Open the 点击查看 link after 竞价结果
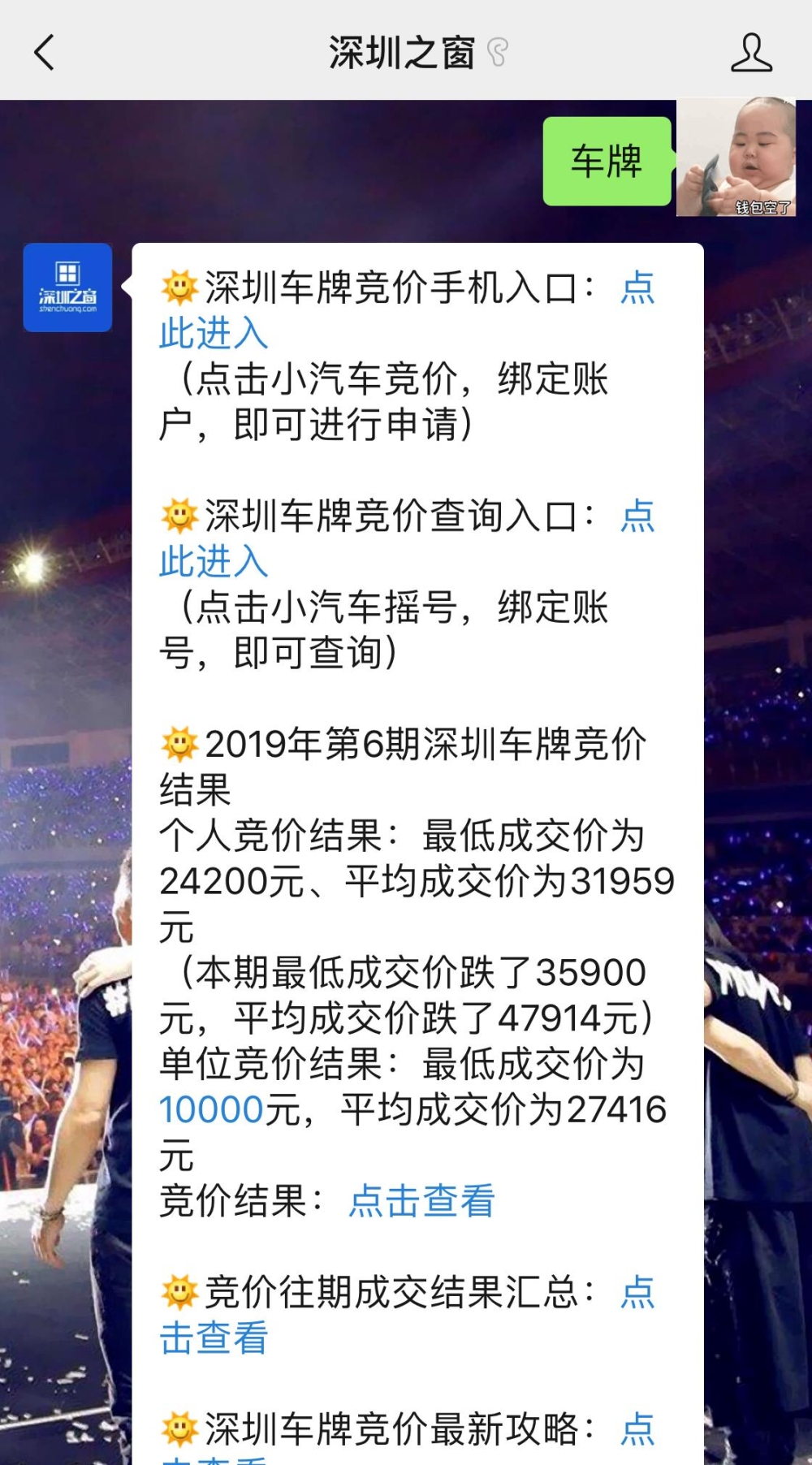 coord(421,1200)
